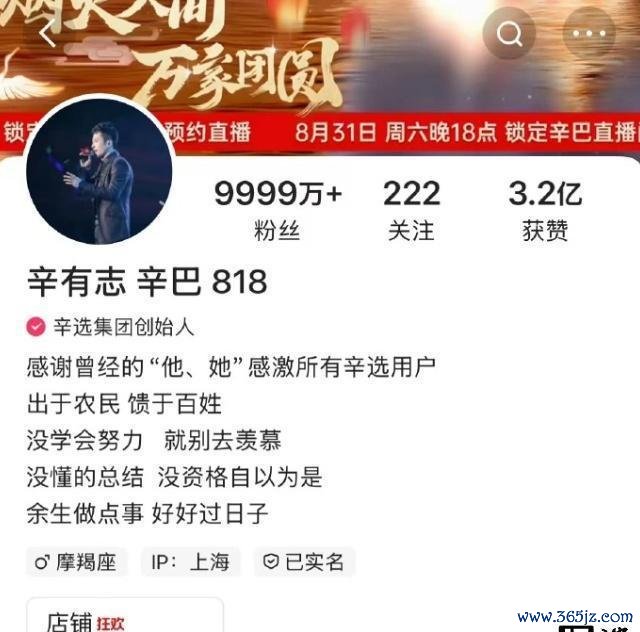Open the 222 关注 following list

point(411,210)
